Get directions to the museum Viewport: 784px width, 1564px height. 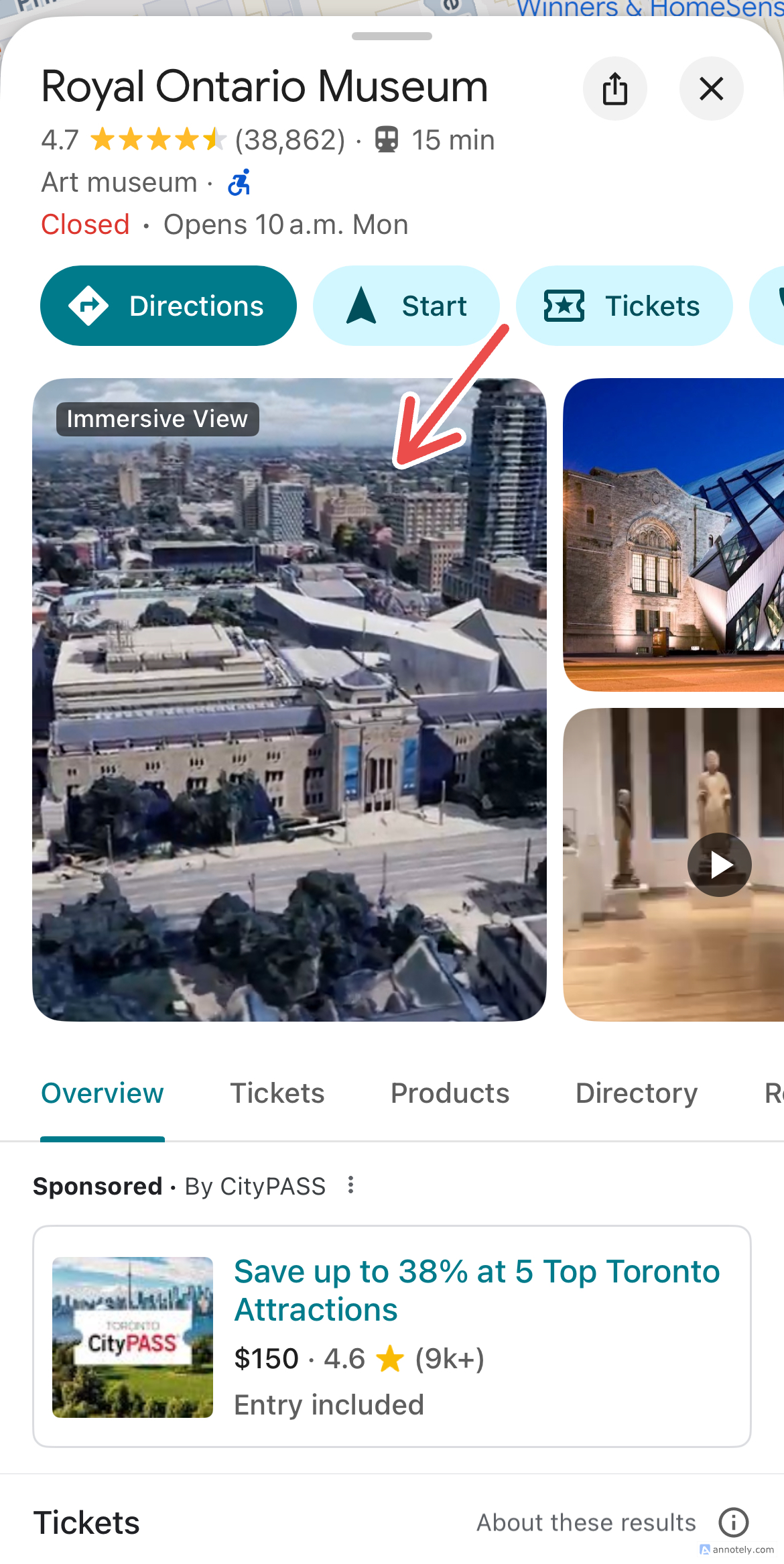[168, 306]
